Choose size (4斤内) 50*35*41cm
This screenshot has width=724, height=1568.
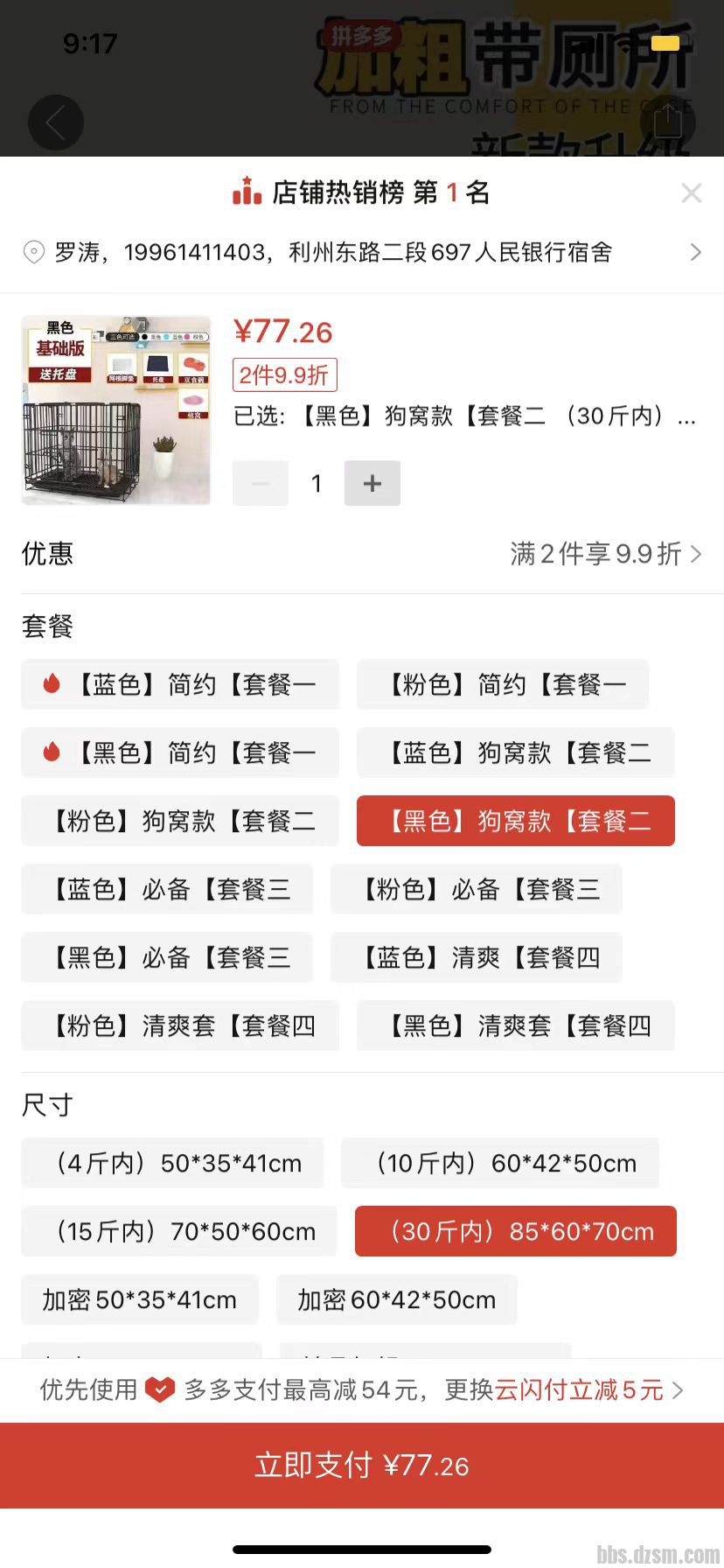(173, 1163)
